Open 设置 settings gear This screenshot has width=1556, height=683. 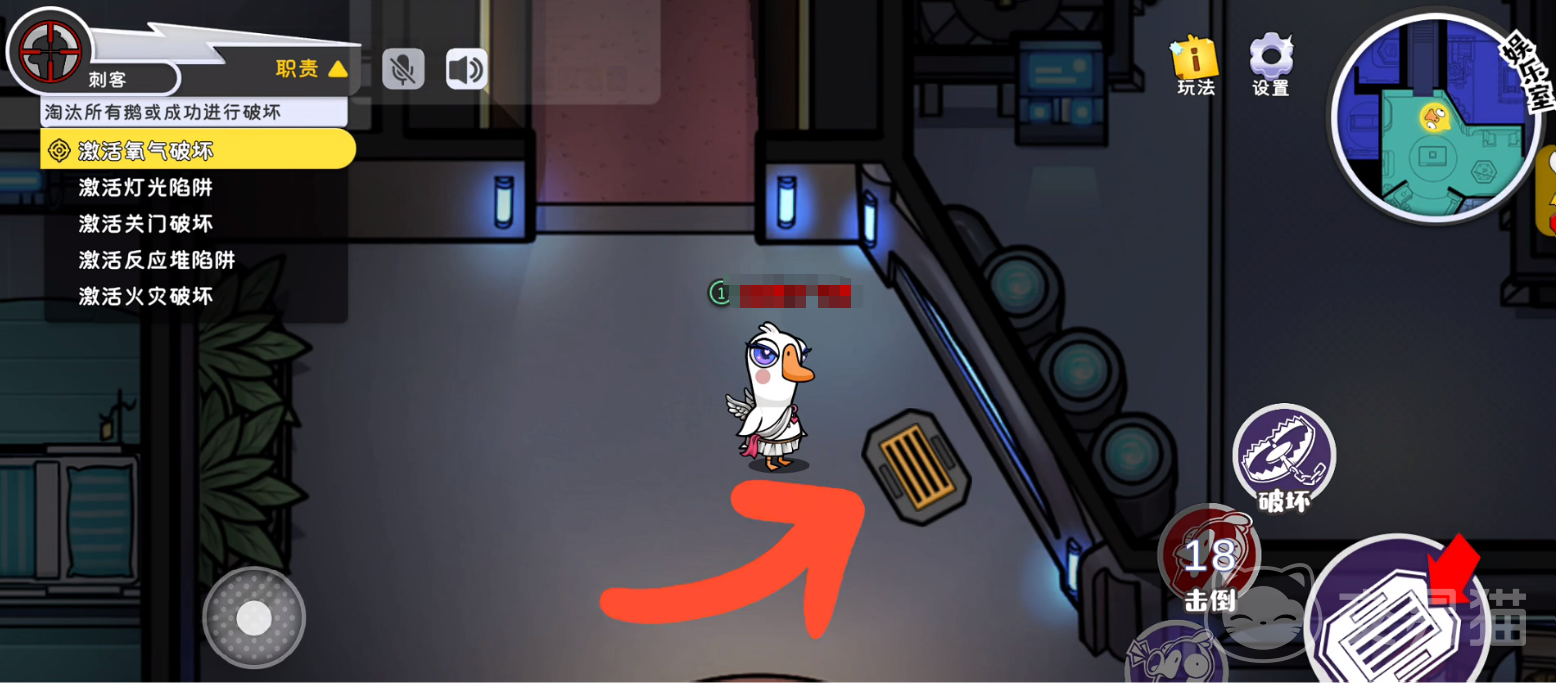pos(1271,64)
